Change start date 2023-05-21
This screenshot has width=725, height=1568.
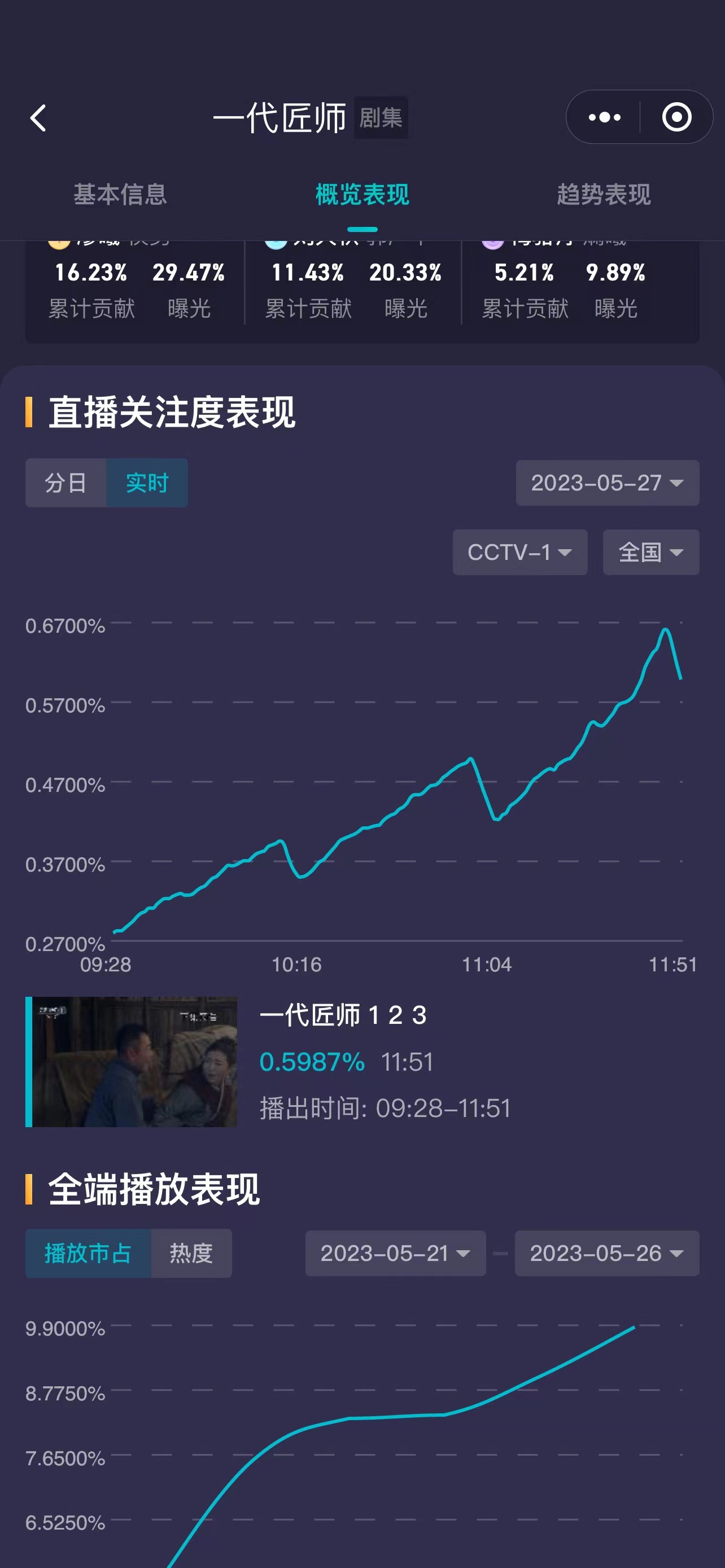395,1253
